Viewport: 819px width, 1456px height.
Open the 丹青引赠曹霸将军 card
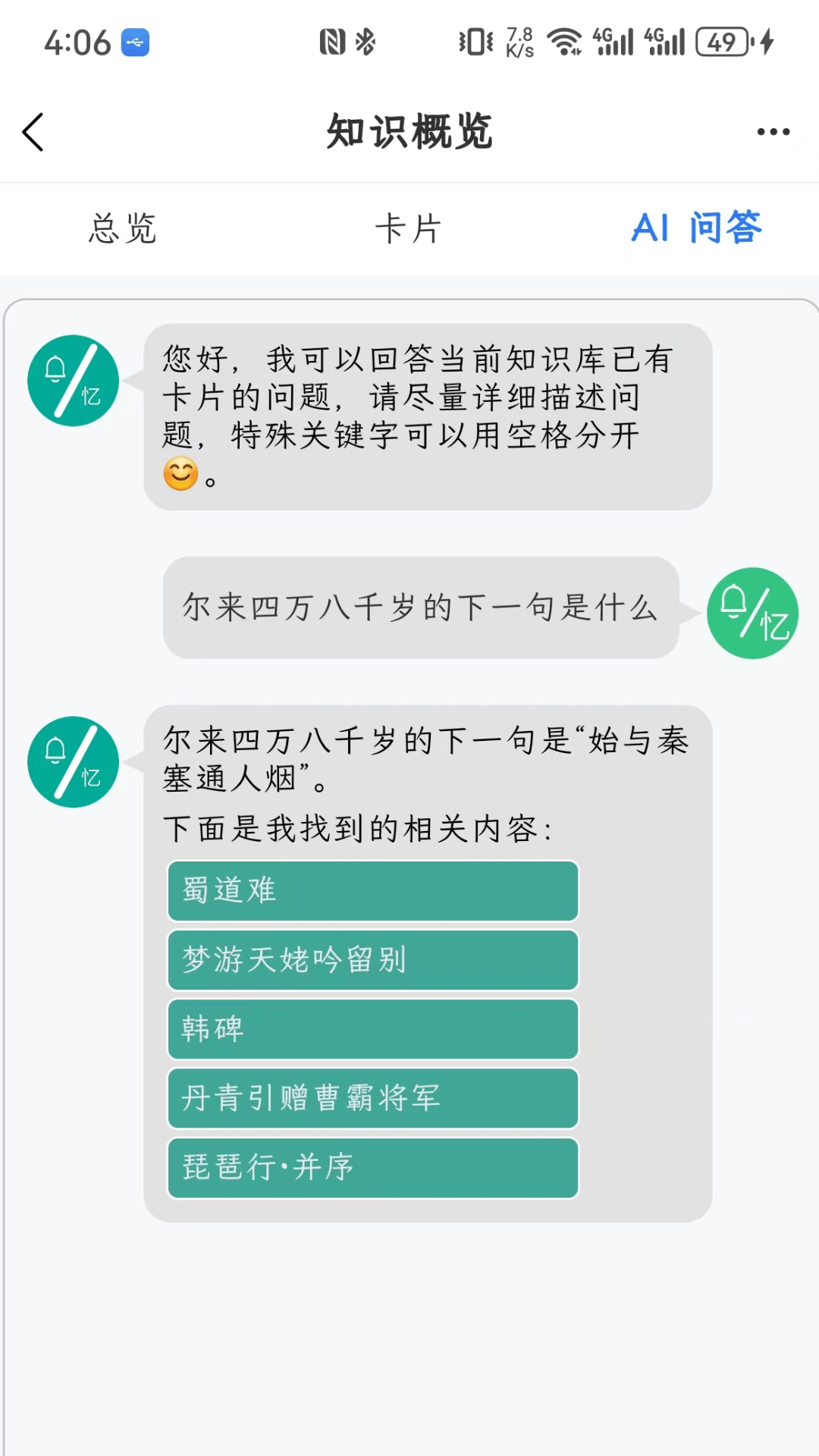click(x=372, y=1098)
